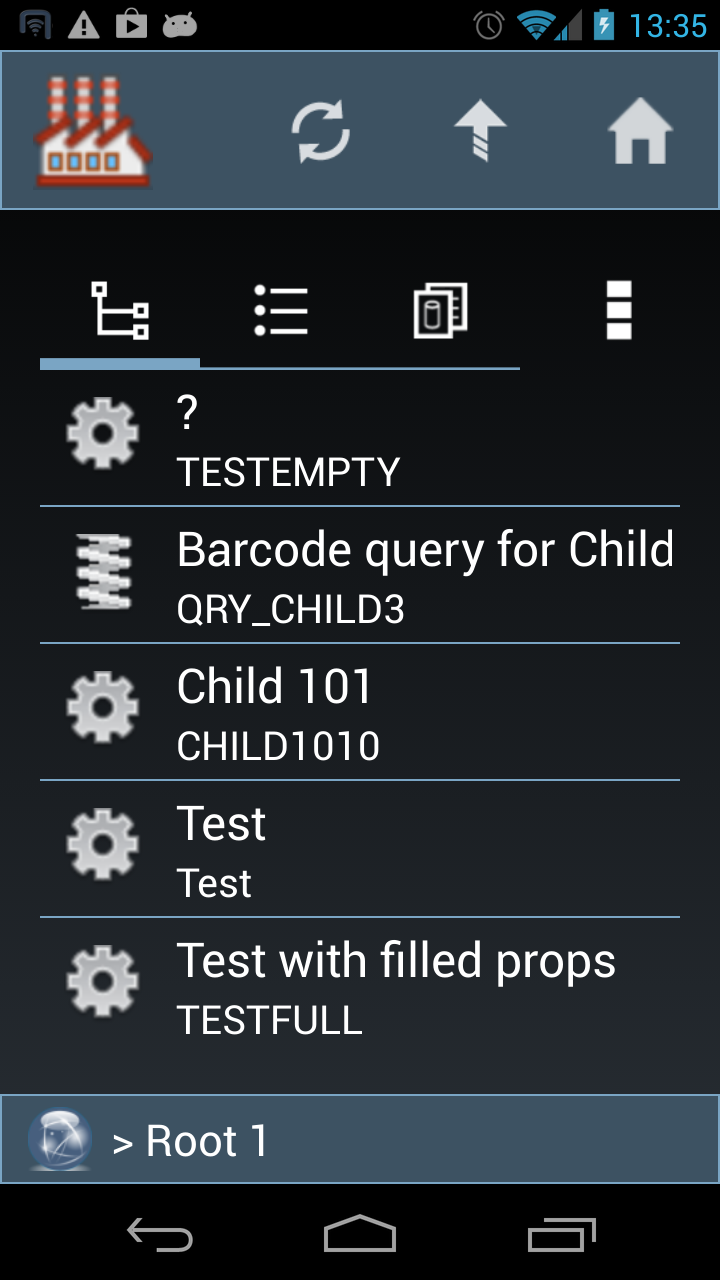
Task: Tap the Root 1 breadcrumb bar
Action: [360, 1140]
